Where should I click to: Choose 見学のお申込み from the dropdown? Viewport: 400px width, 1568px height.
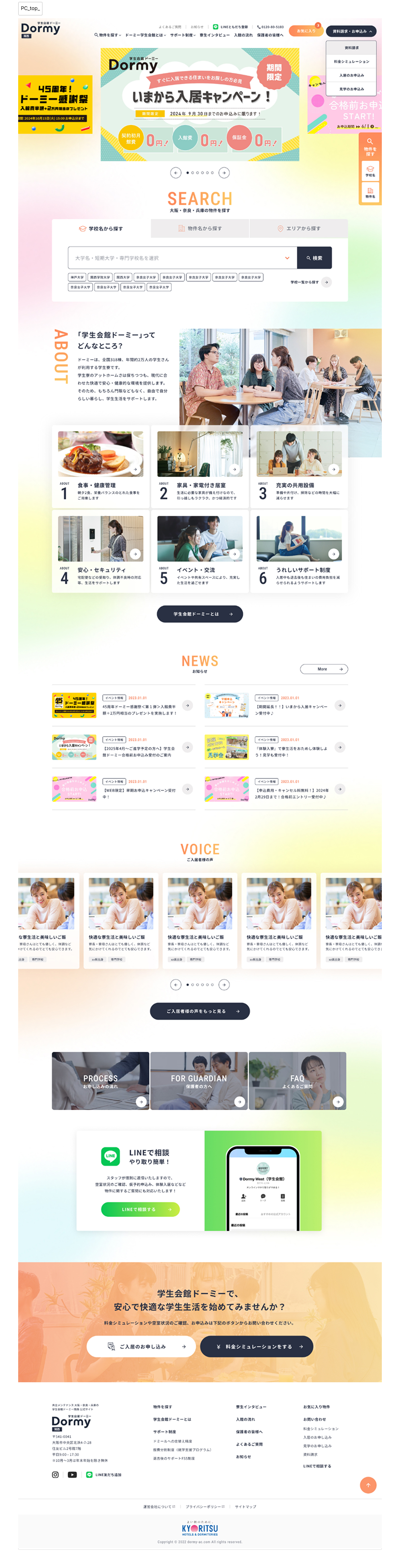pos(351,89)
